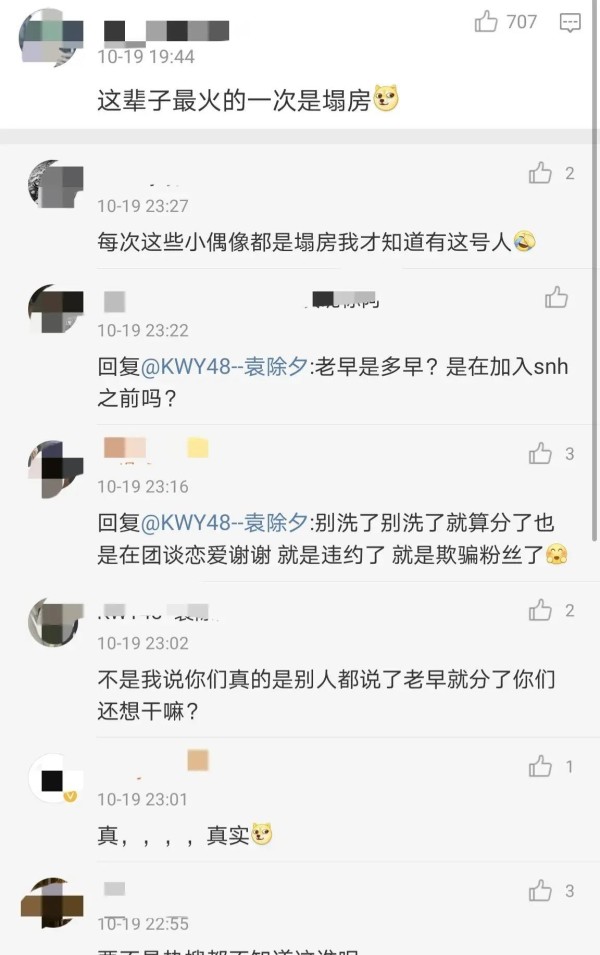Viewport: 600px width, 955px height.
Task: Open the top commenter's avatar from 10-19 19:44
Action: coord(52,39)
